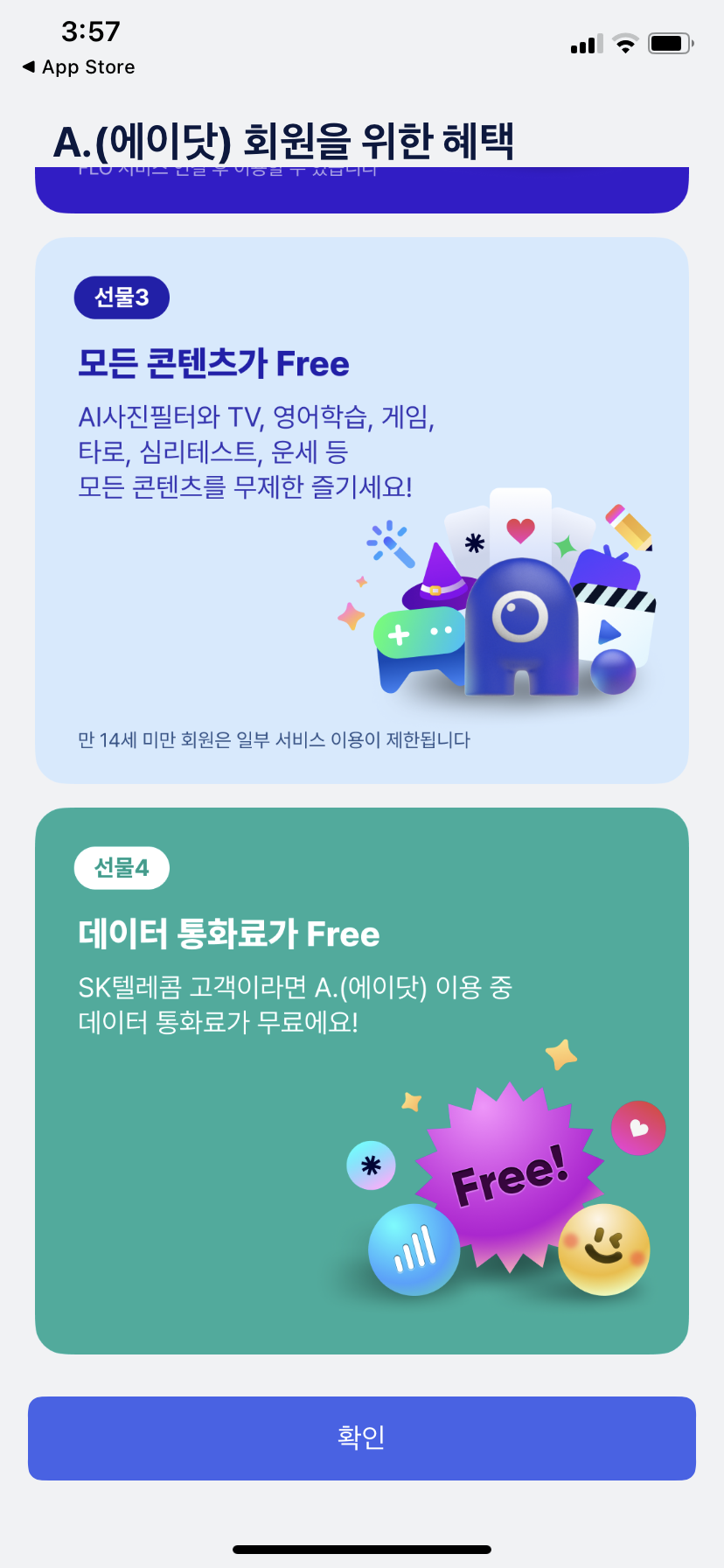
Task: Click the pink 'Free!' starburst badge
Action: coord(511,1172)
